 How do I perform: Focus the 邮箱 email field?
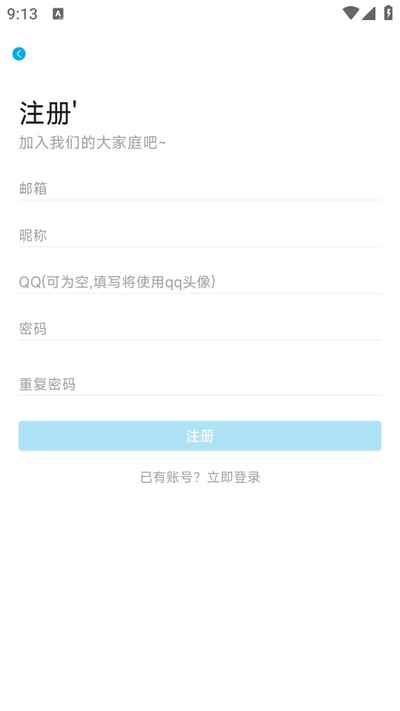200,188
